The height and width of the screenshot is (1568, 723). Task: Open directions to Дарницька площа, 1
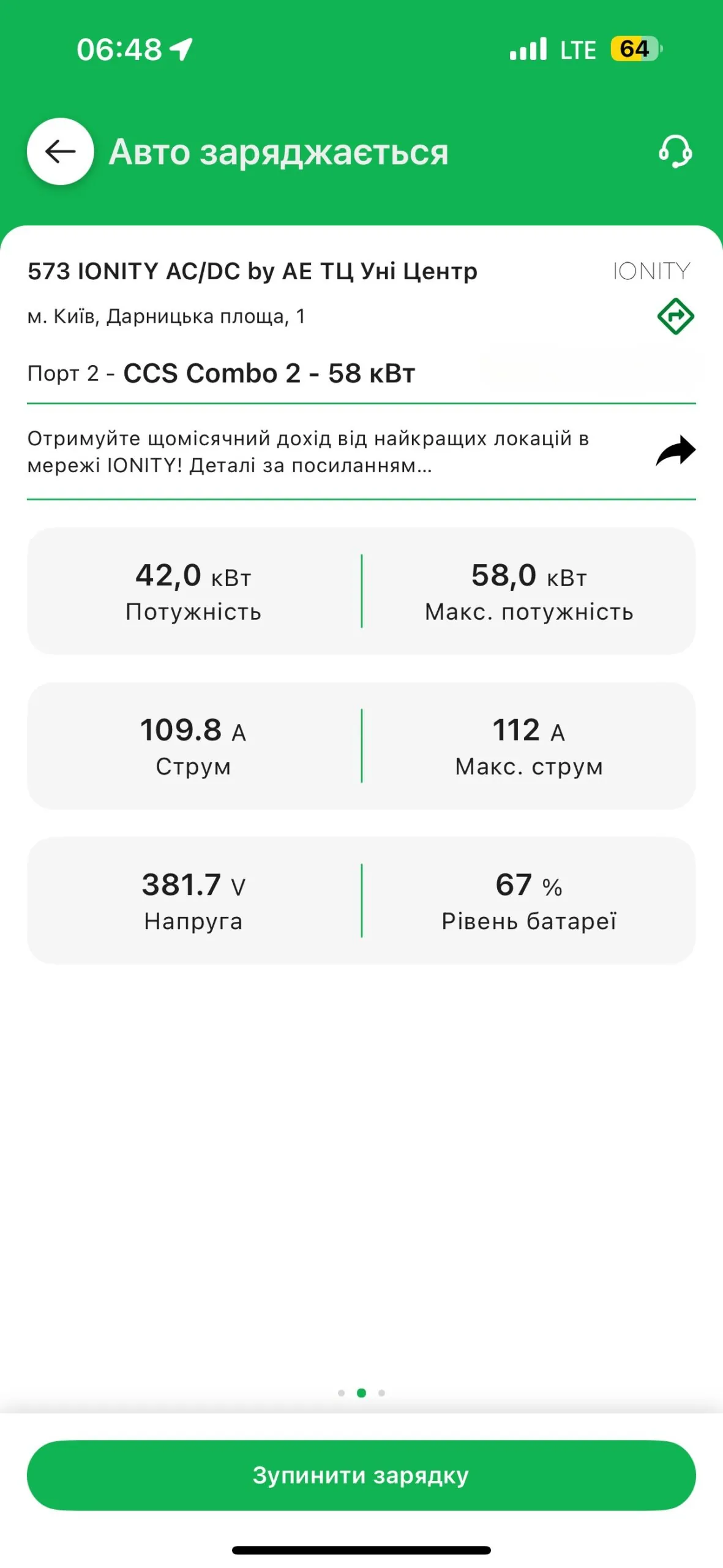tap(675, 316)
